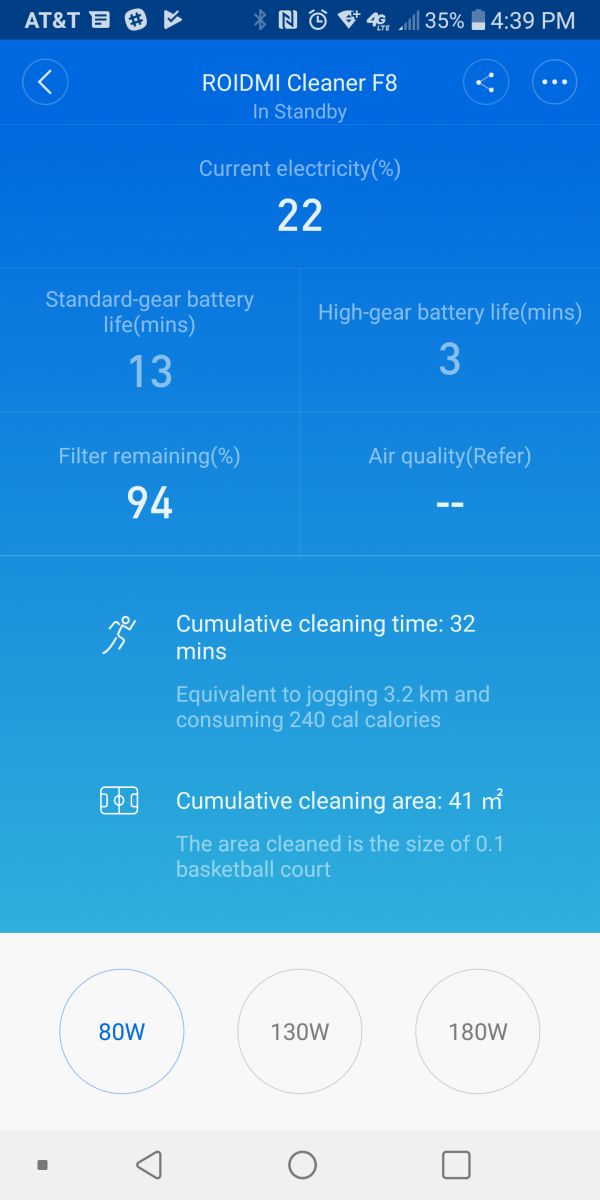Tap the system home button
600x1200 pixels.
click(302, 1164)
